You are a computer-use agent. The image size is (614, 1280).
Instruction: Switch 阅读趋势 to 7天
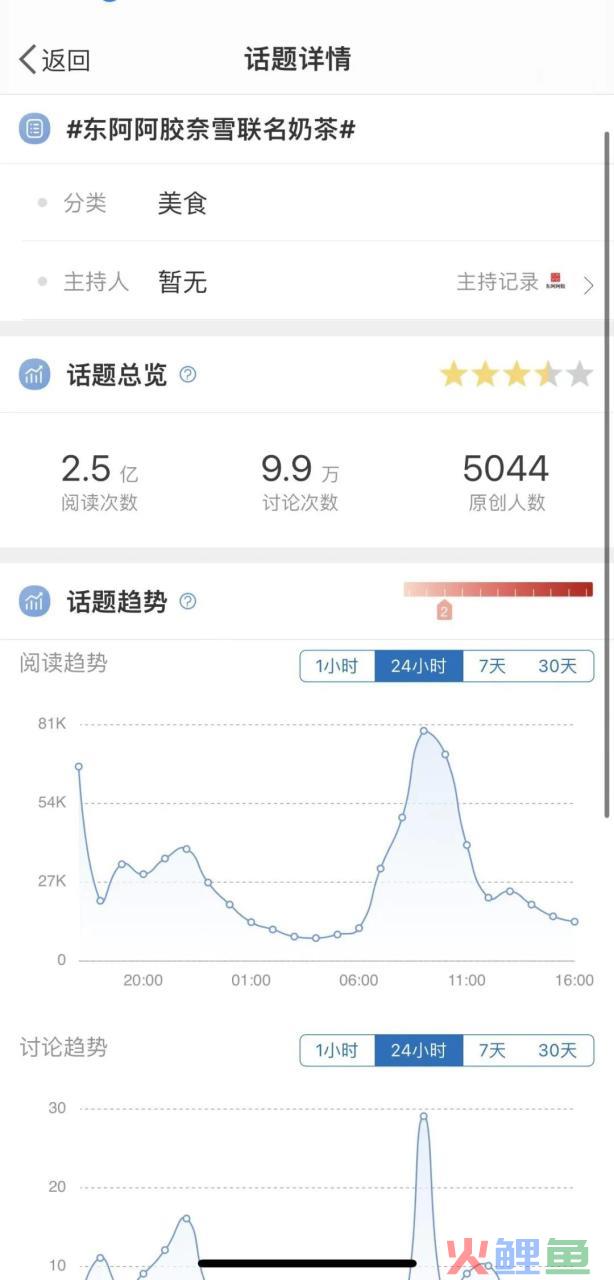pyautogui.click(x=492, y=666)
